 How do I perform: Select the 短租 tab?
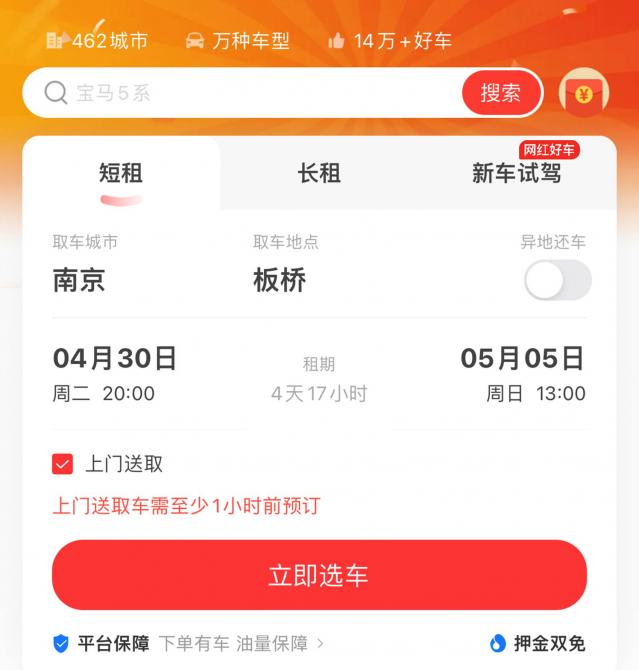121,173
